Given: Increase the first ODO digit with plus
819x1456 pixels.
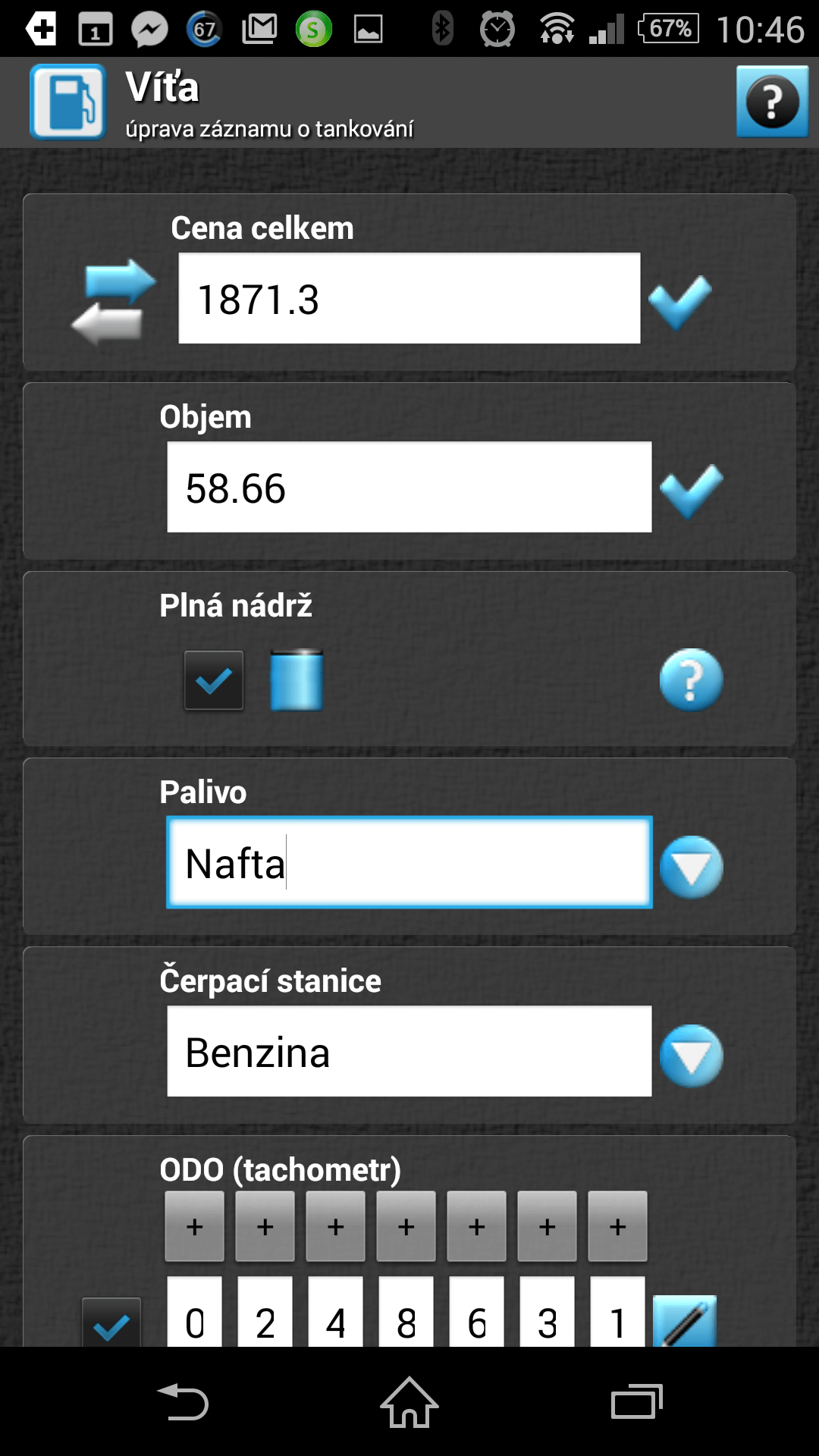Looking at the screenshot, I should [195, 1226].
